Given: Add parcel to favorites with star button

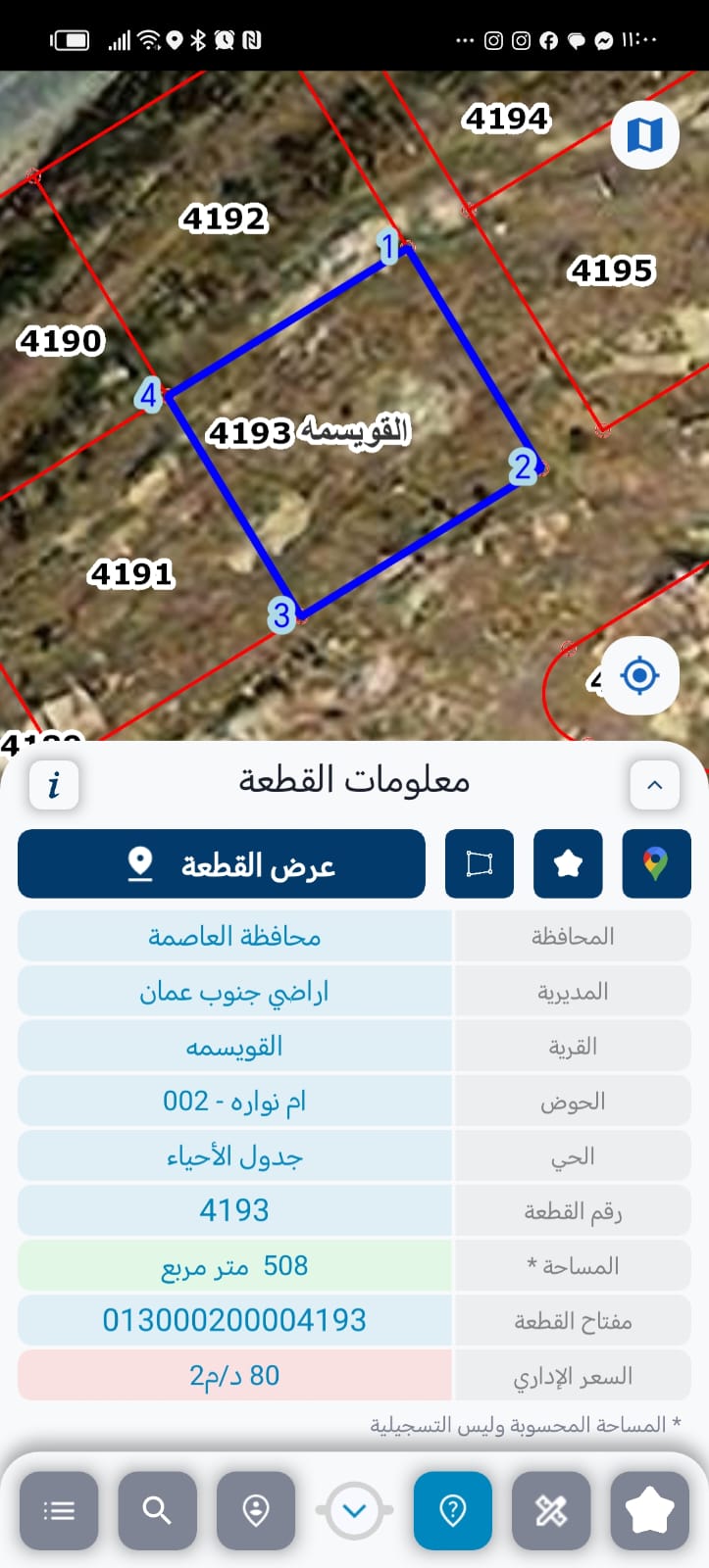Looking at the screenshot, I should coord(568,863).
